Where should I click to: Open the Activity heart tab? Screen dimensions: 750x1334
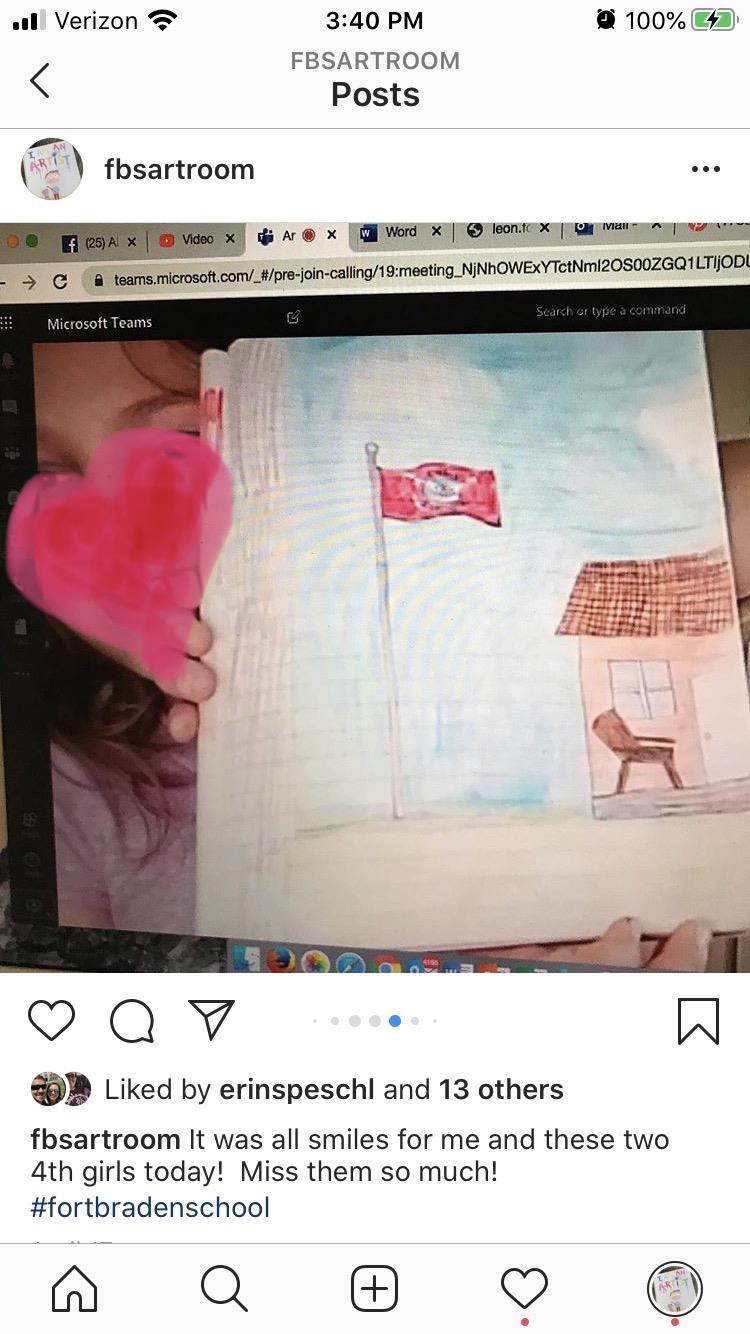[x=524, y=1287]
